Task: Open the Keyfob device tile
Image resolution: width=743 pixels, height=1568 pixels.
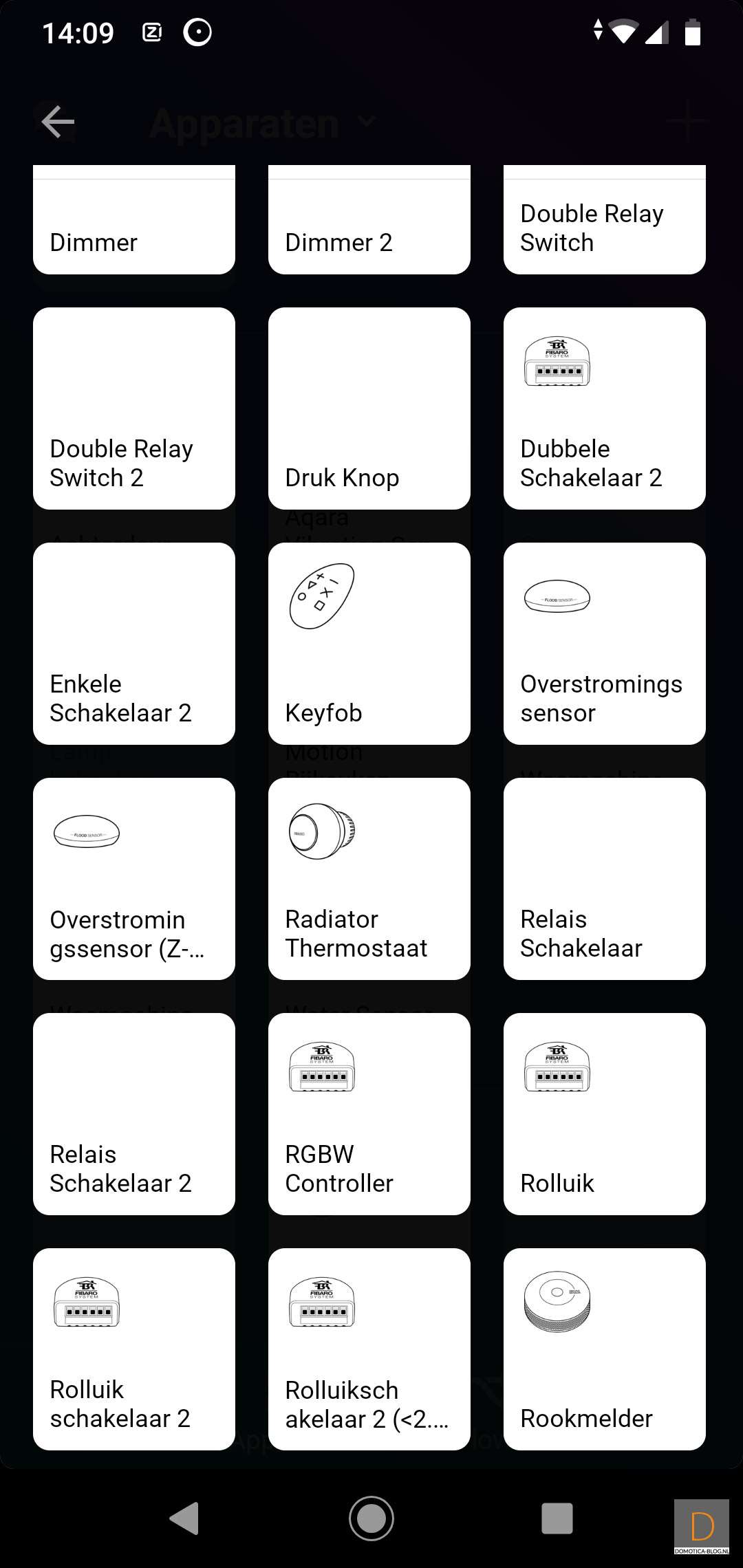Action: coord(369,644)
